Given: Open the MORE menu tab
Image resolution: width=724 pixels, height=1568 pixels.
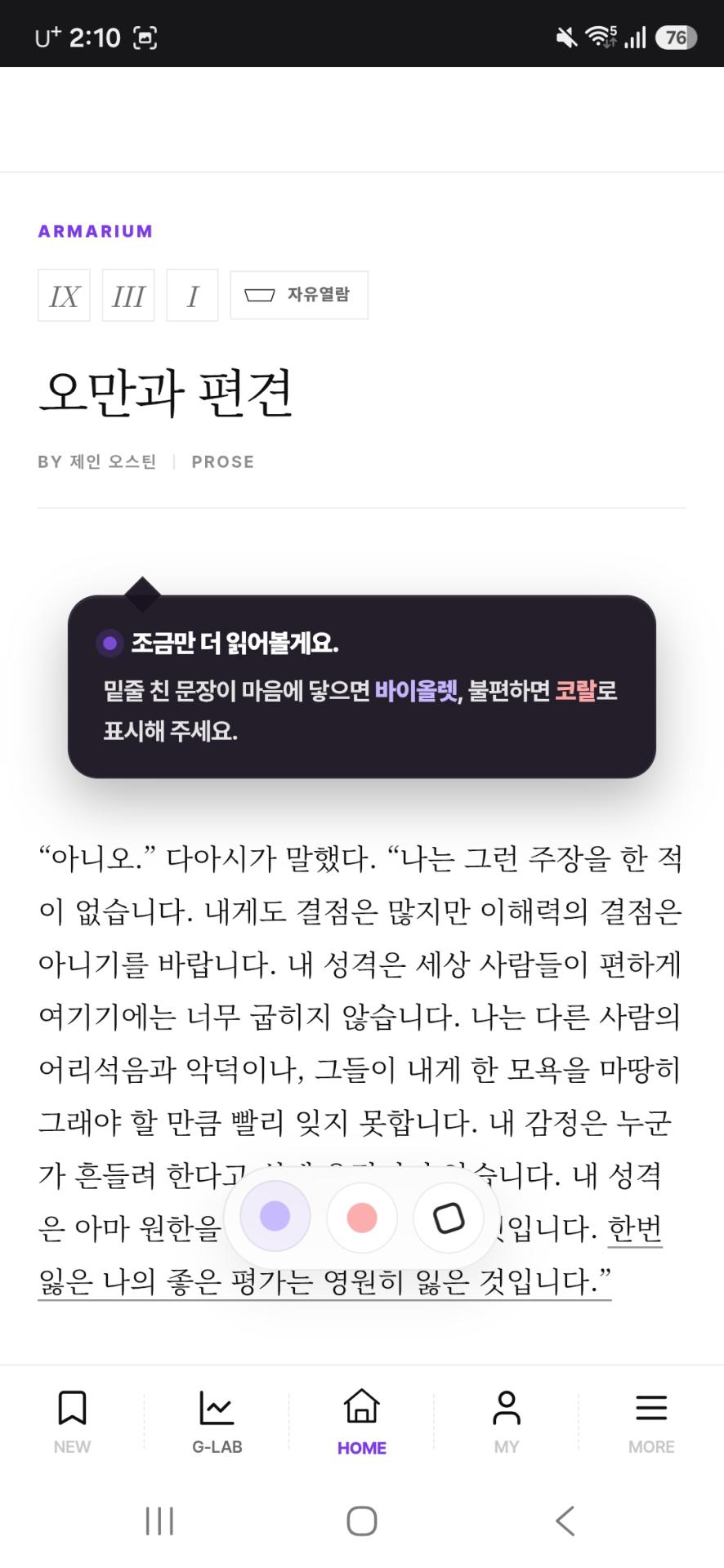Looking at the screenshot, I should point(651,1422).
